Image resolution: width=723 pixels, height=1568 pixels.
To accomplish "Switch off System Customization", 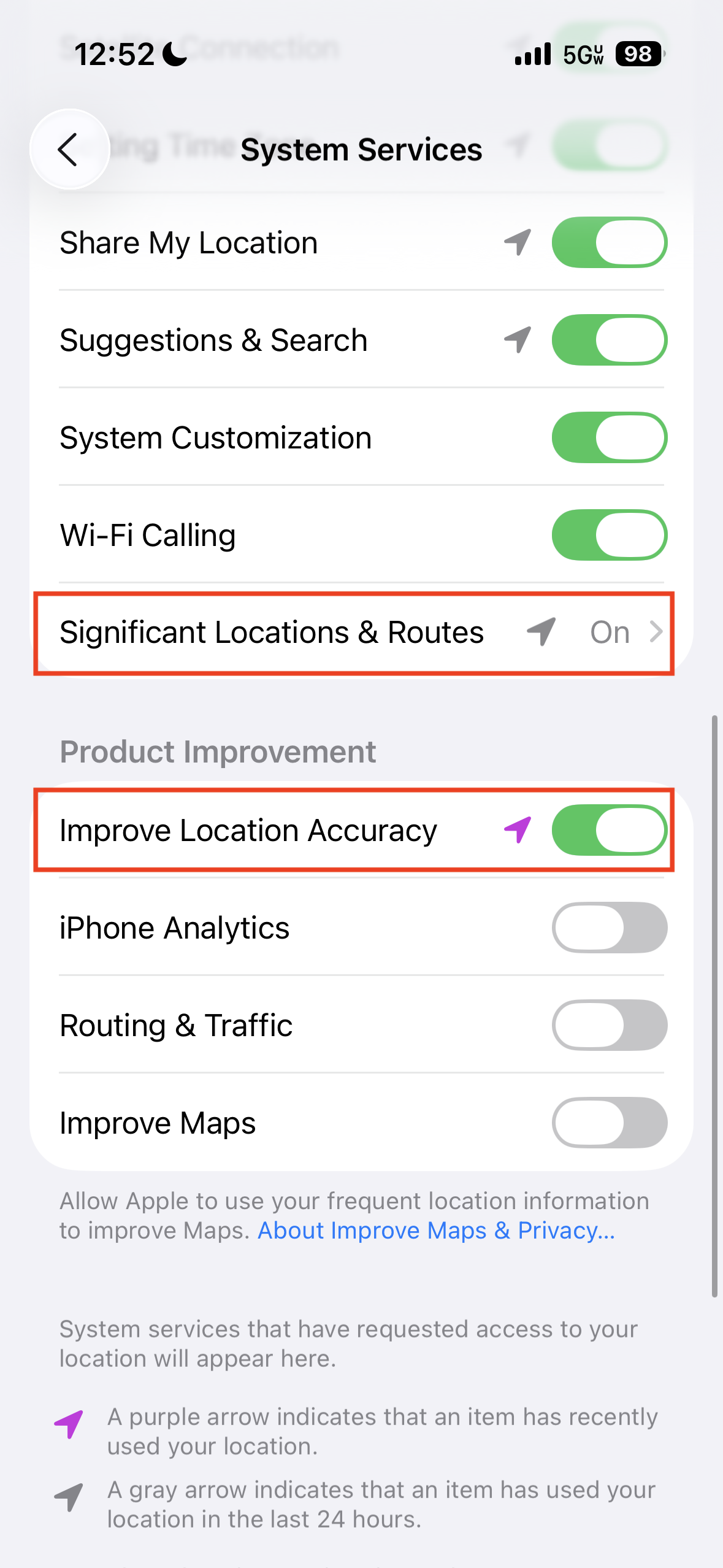I will (609, 437).
